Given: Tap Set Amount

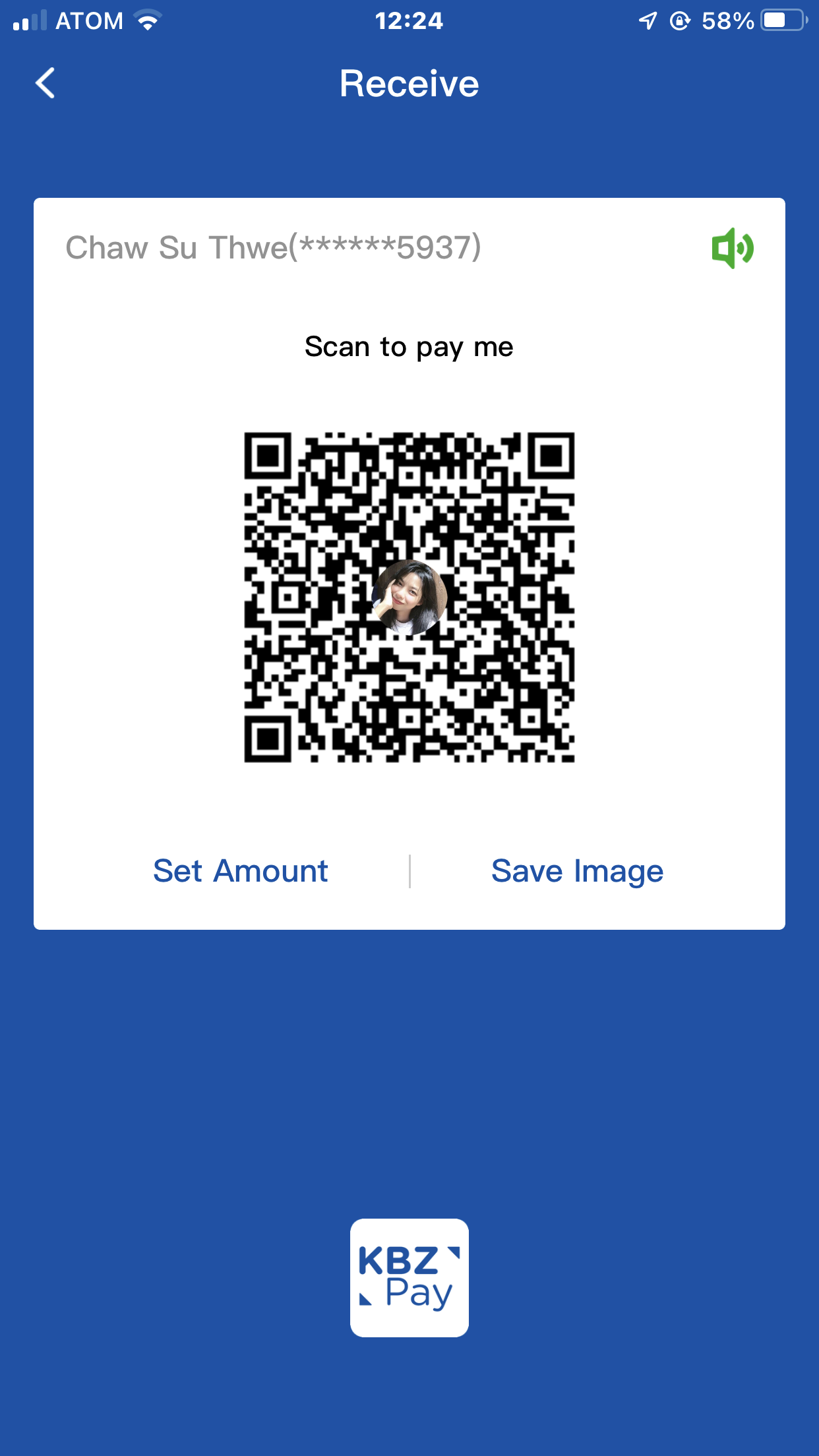Looking at the screenshot, I should pyautogui.click(x=241, y=871).
